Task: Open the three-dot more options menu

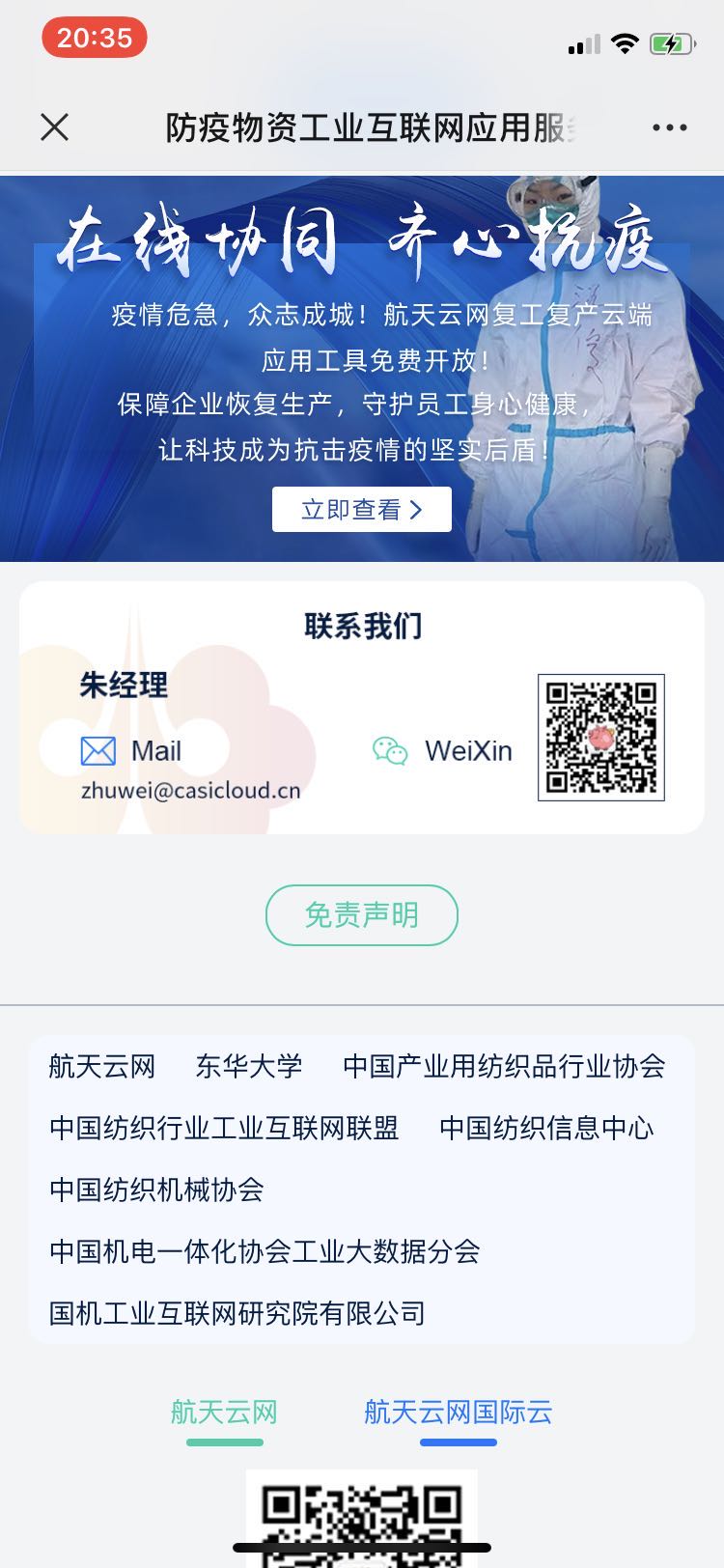Action: click(x=669, y=127)
